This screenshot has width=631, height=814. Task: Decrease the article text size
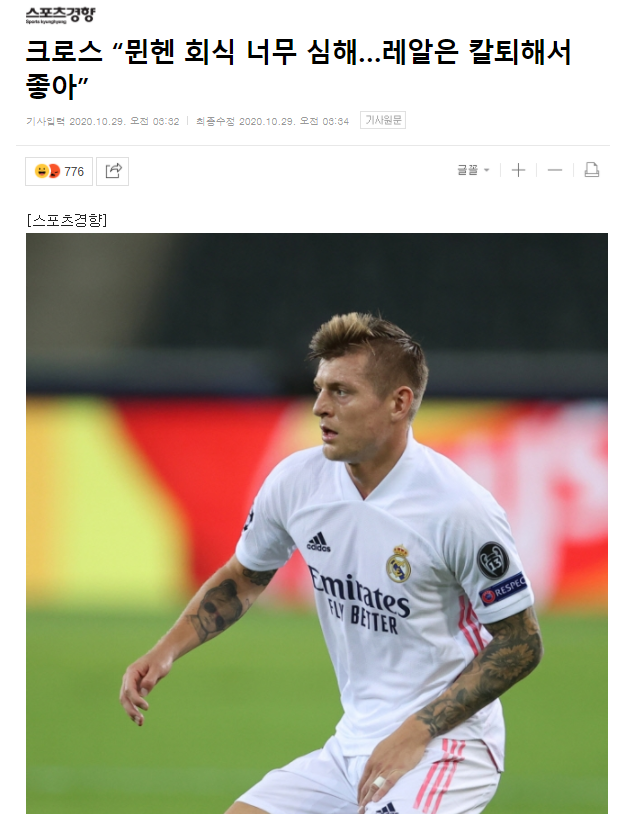pyautogui.click(x=554, y=171)
